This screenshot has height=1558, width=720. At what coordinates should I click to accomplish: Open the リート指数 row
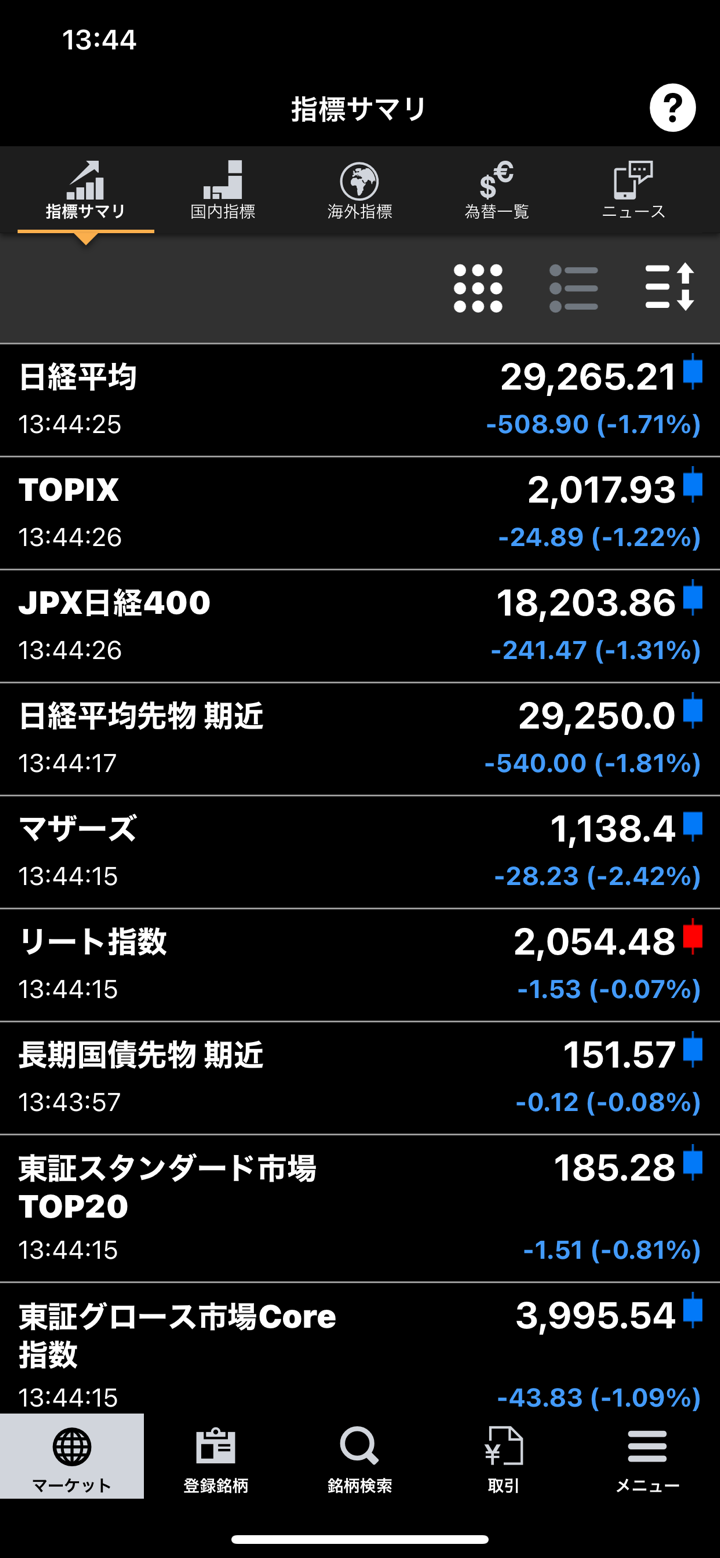(360, 965)
